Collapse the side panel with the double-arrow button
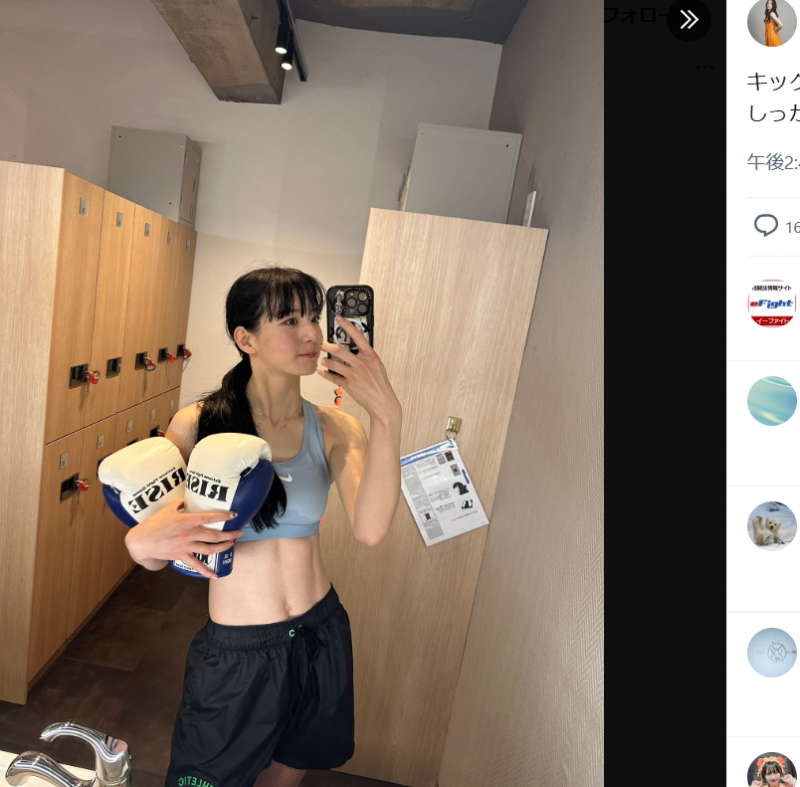 click(x=688, y=19)
